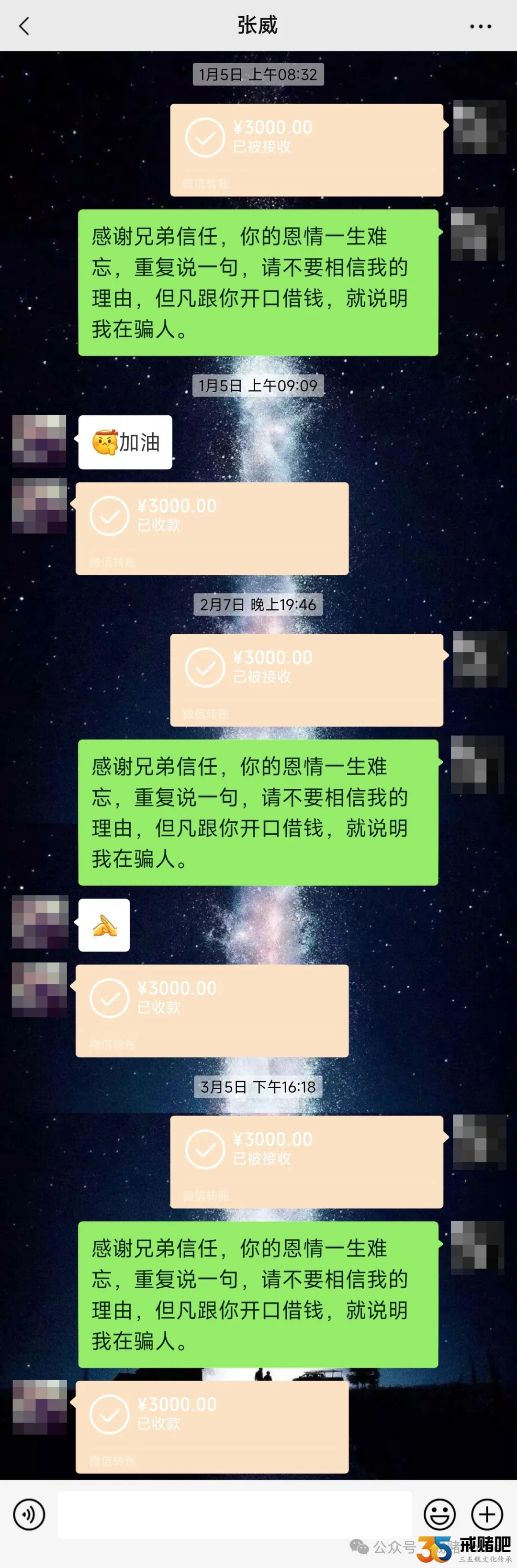Screen dimensions: 517x1568
Task: Open the ¥3000.00 transfer sent 2月7日 晚上19:46
Action: [306, 679]
